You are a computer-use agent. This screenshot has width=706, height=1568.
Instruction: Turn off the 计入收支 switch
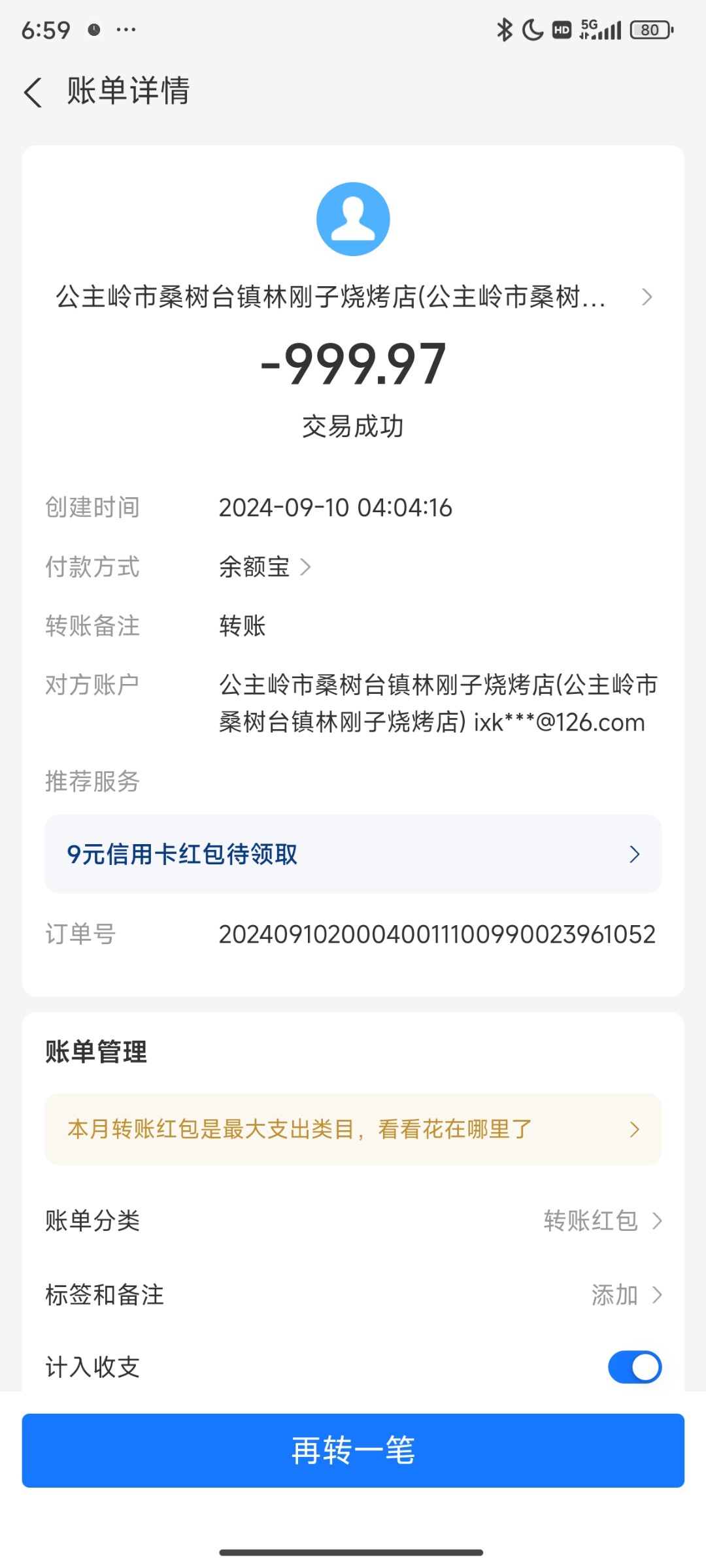coord(635,1367)
